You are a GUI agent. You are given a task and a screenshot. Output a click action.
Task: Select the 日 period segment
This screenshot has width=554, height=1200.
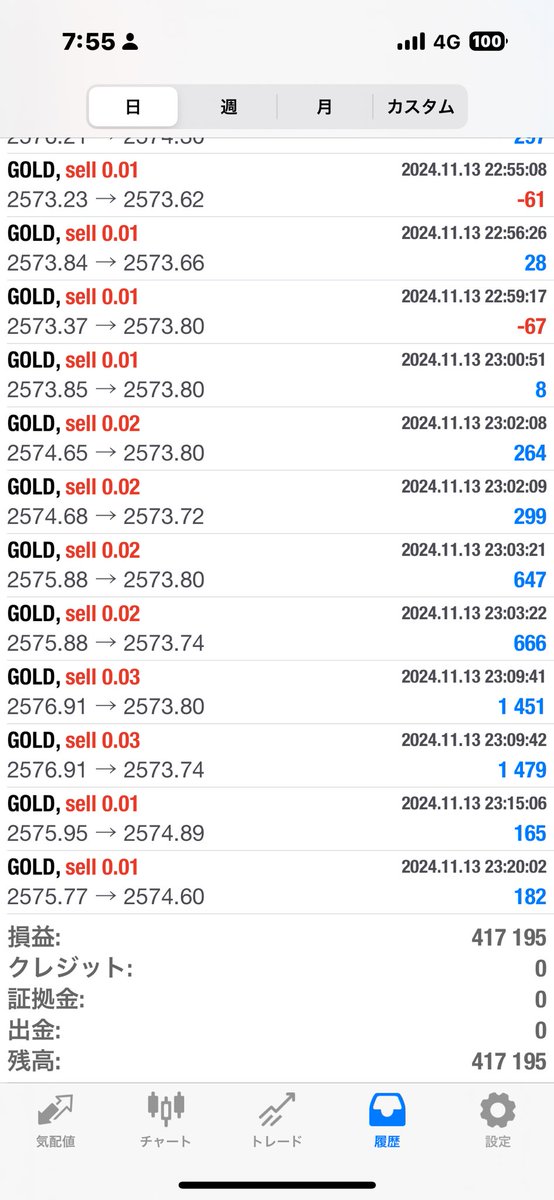tap(133, 106)
